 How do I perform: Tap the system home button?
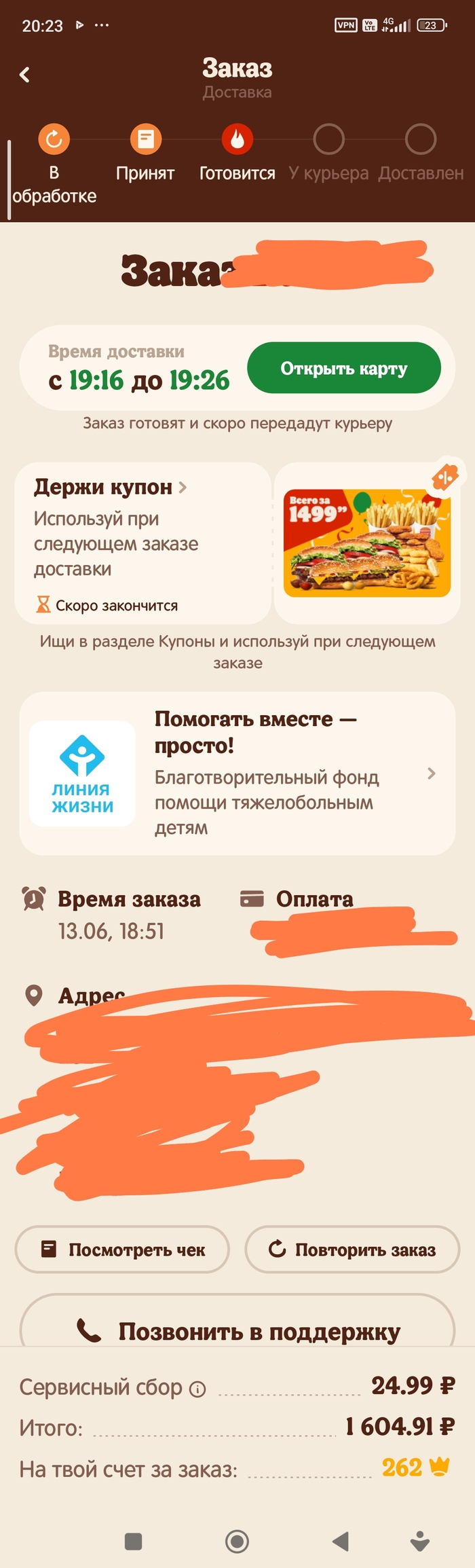(237, 1542)
